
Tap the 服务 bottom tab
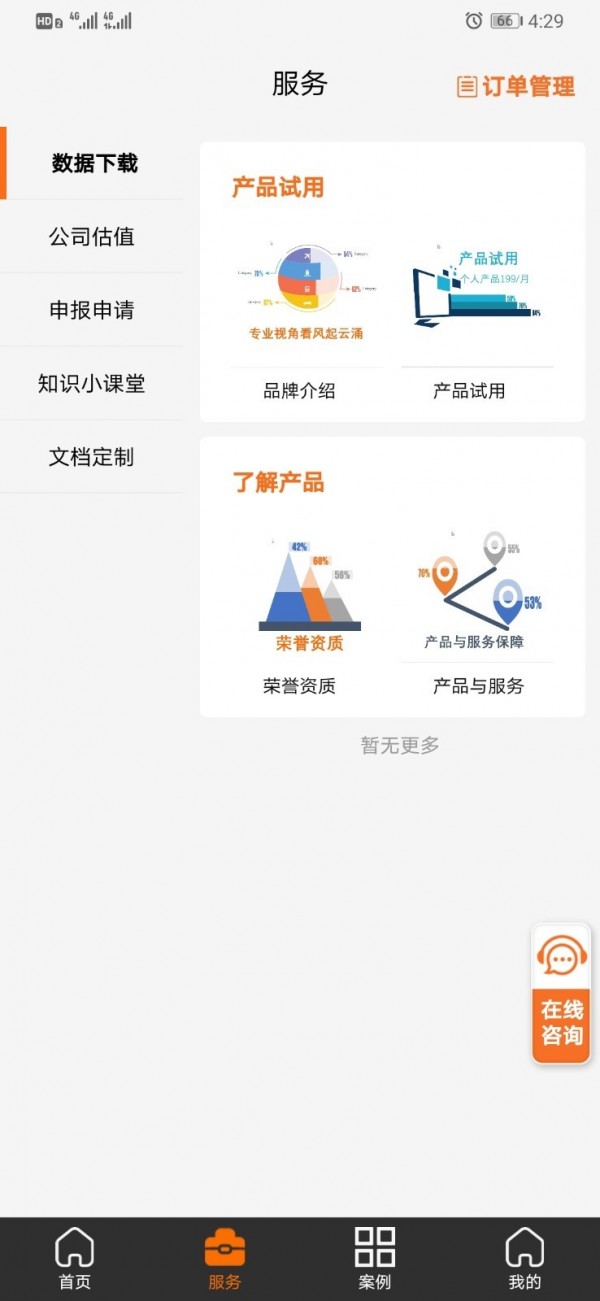[x=225, y=1259]
